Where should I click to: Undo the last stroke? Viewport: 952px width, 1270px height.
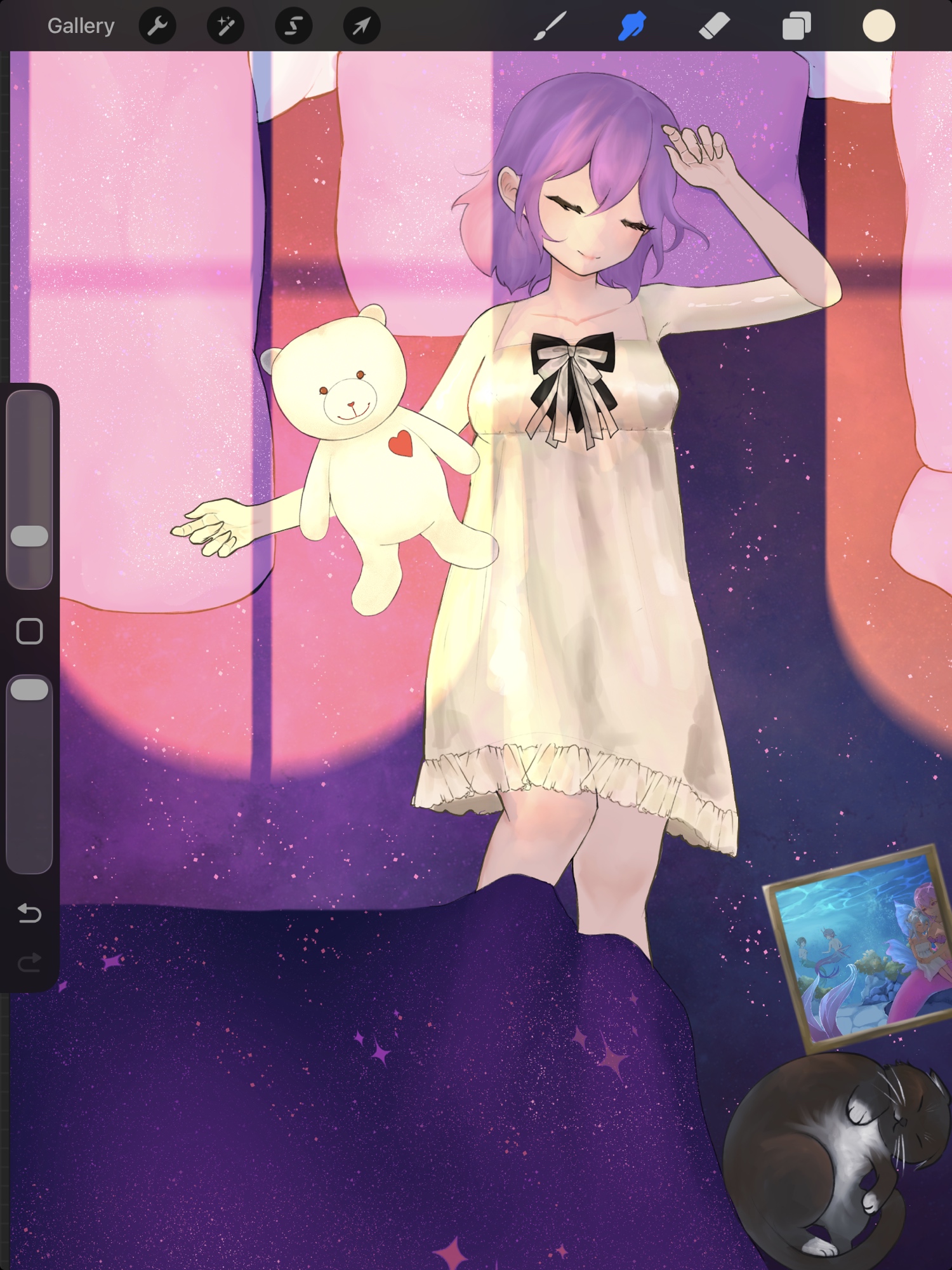pos(29,913)
